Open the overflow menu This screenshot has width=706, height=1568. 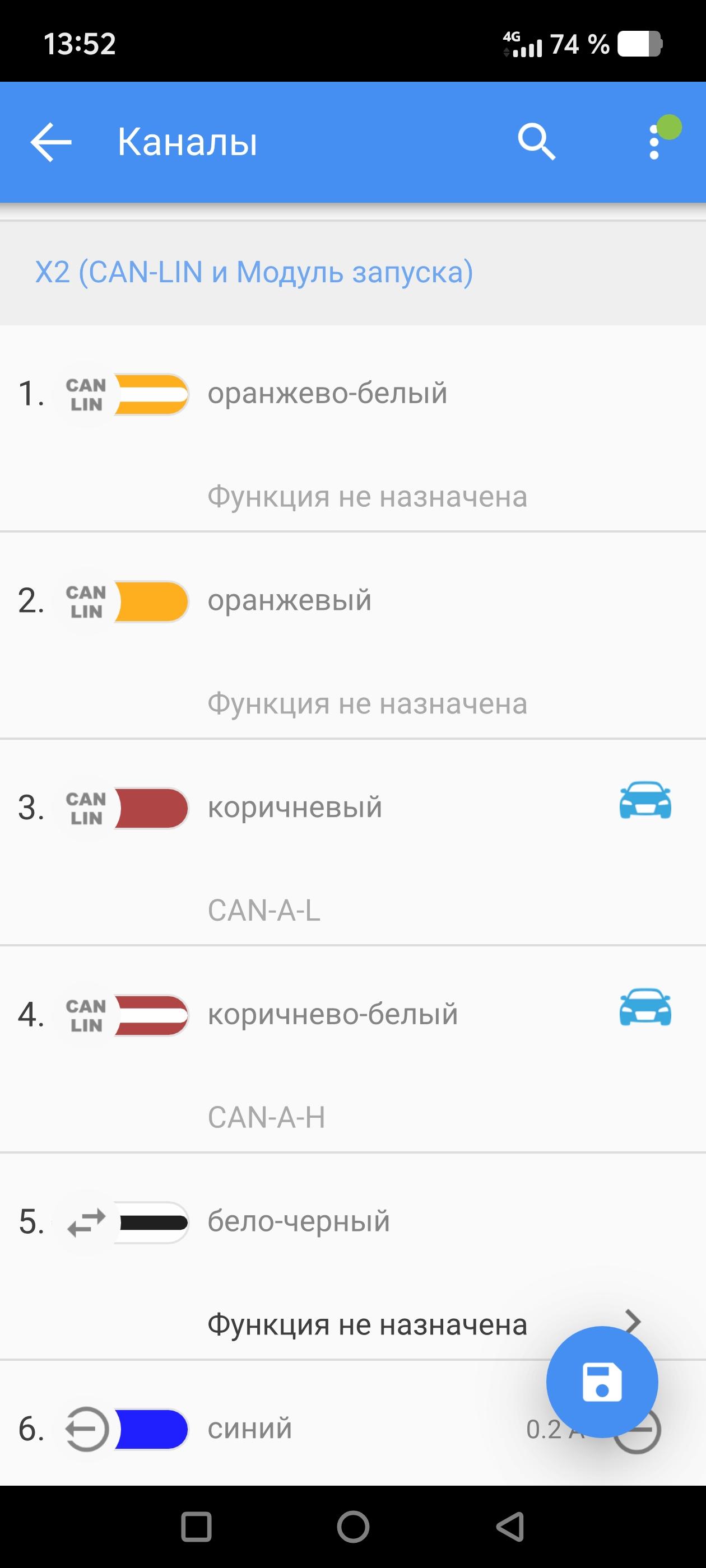654,142
